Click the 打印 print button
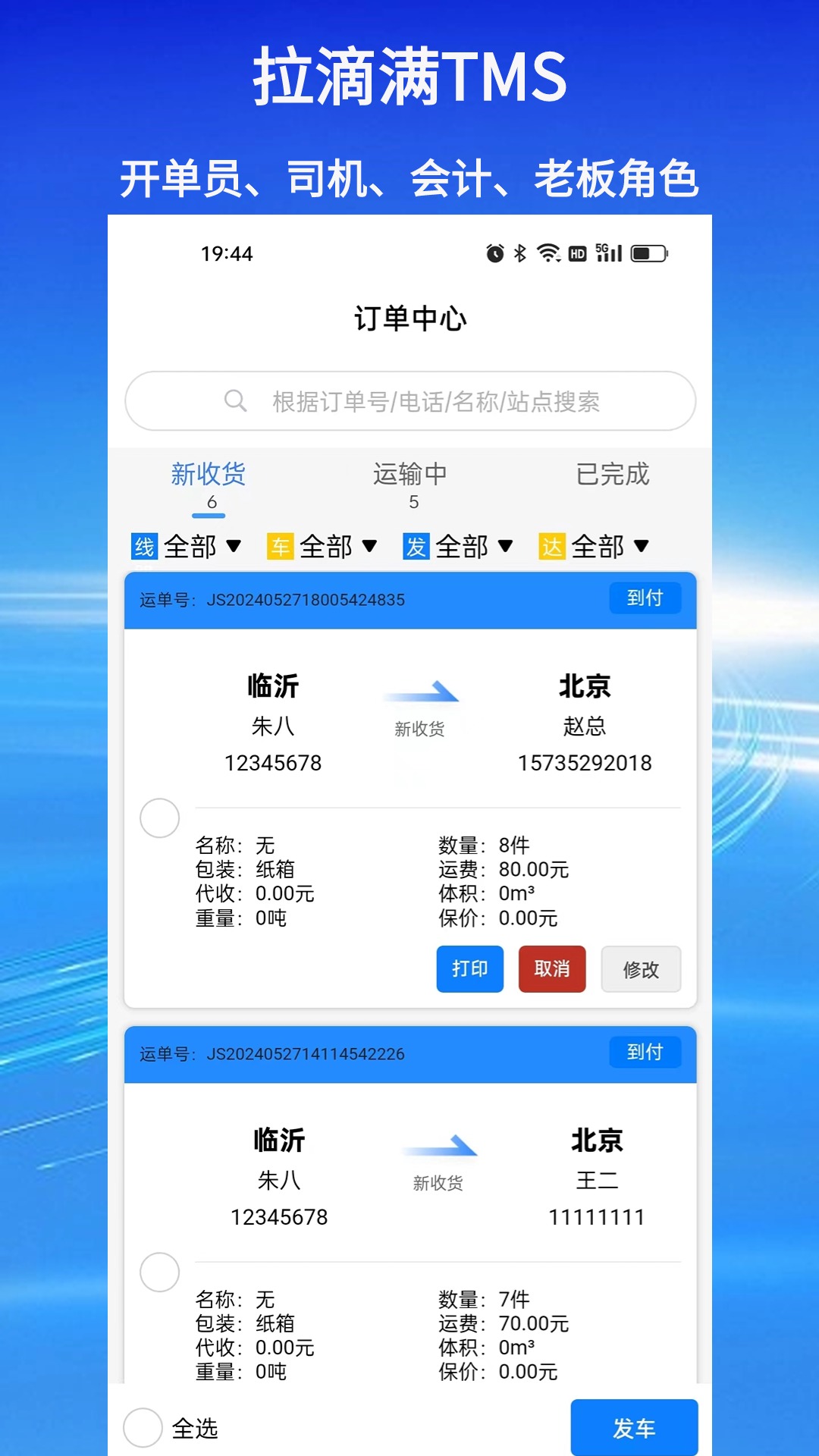819x1456 pixels. (x=469, y=969)
